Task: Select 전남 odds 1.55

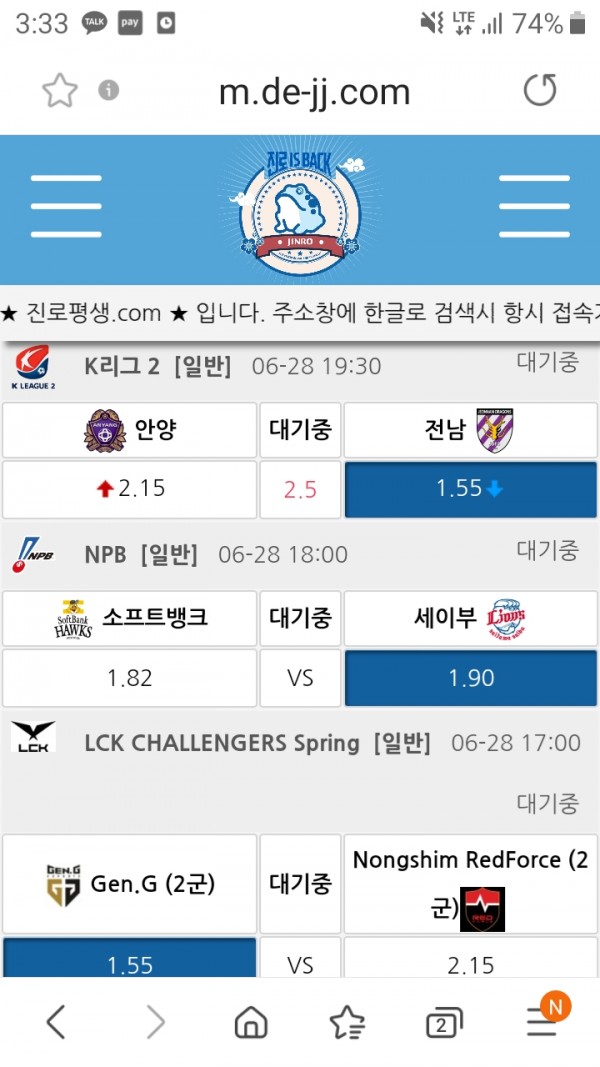Action: point(470,489)
